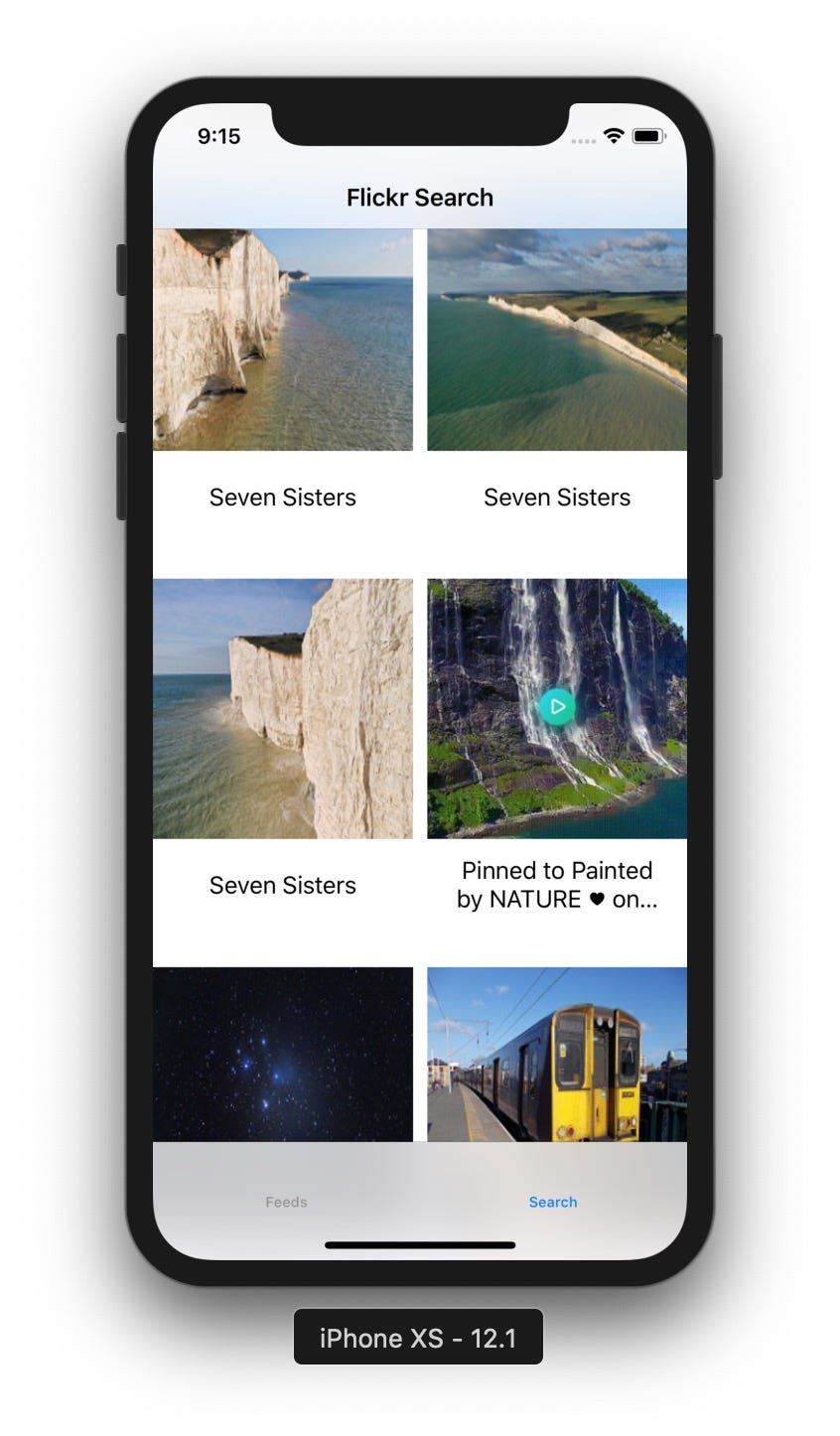Viewport: 840px width, 1436px height.
Task: Tap the iPhone XS - 12.1 simulator label
Action: (x=419, y=1338)
